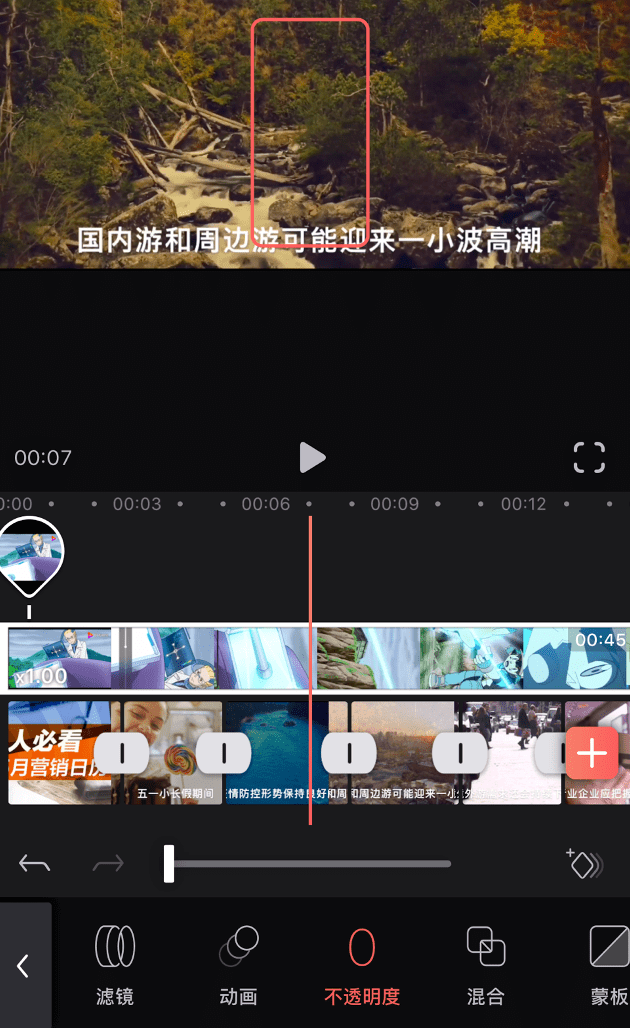
Task: Open the 动画 animation tool
Action: (238, 964)
